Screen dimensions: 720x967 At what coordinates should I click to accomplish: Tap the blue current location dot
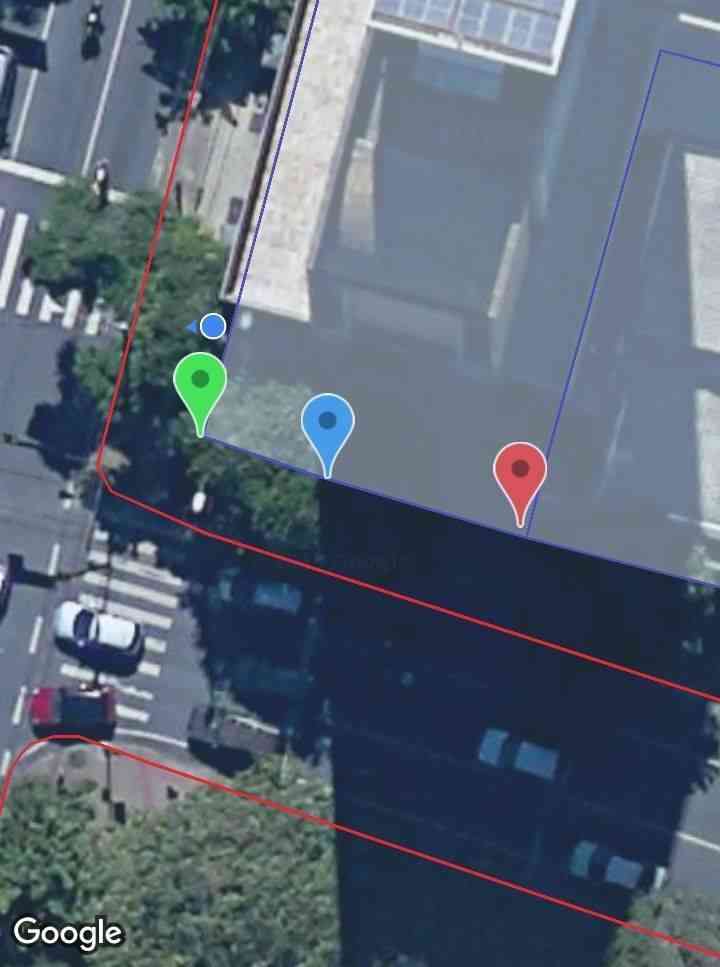212,326
